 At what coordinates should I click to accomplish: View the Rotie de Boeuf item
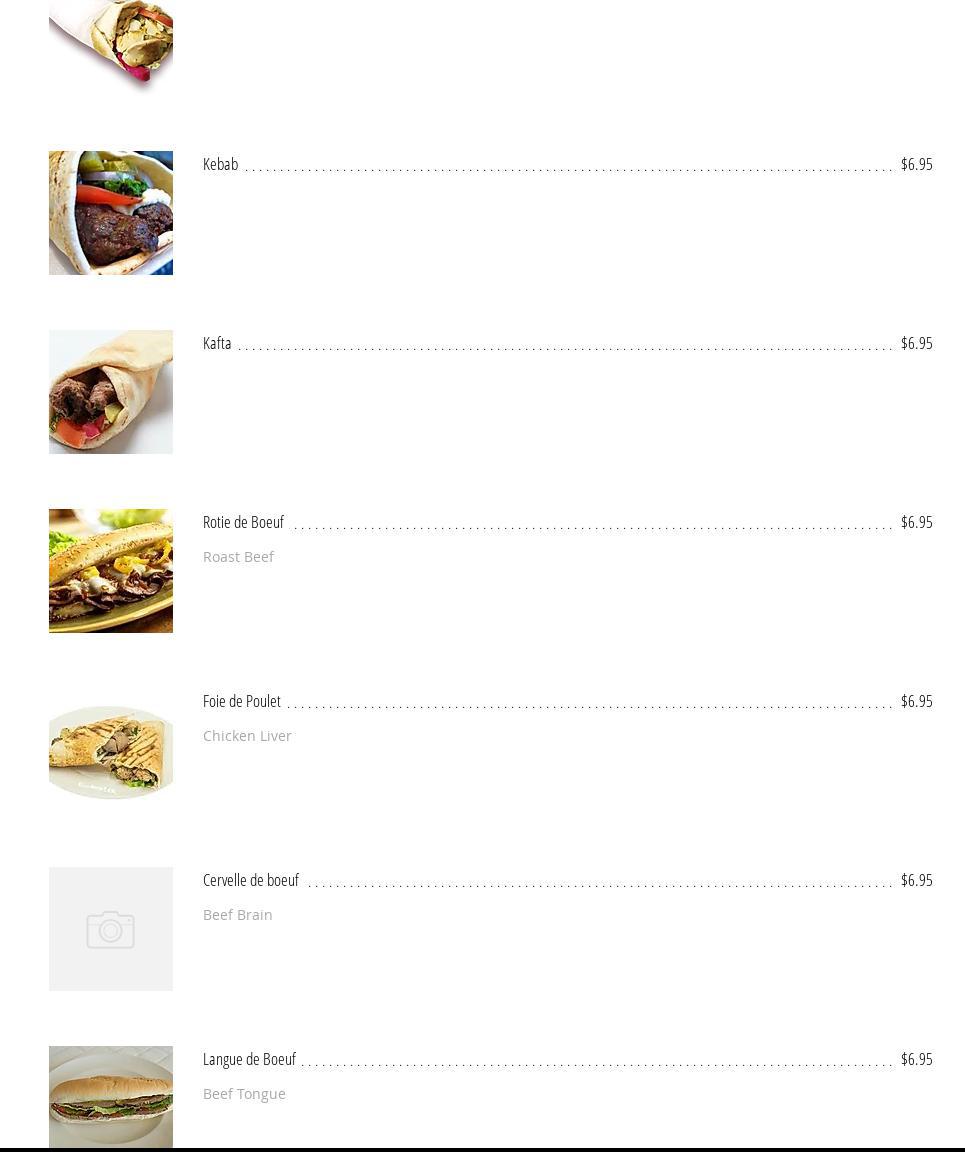coord(243,522)
